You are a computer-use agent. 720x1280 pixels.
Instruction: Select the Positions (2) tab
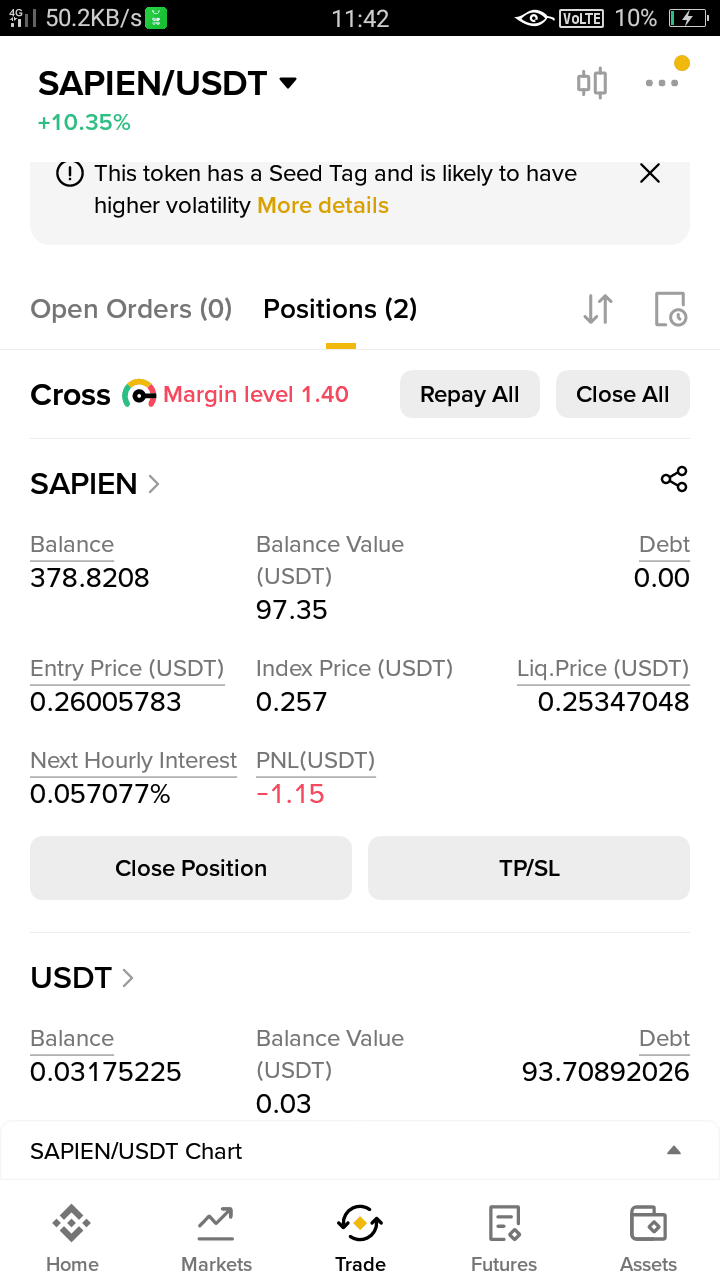(x=340, y=309)
